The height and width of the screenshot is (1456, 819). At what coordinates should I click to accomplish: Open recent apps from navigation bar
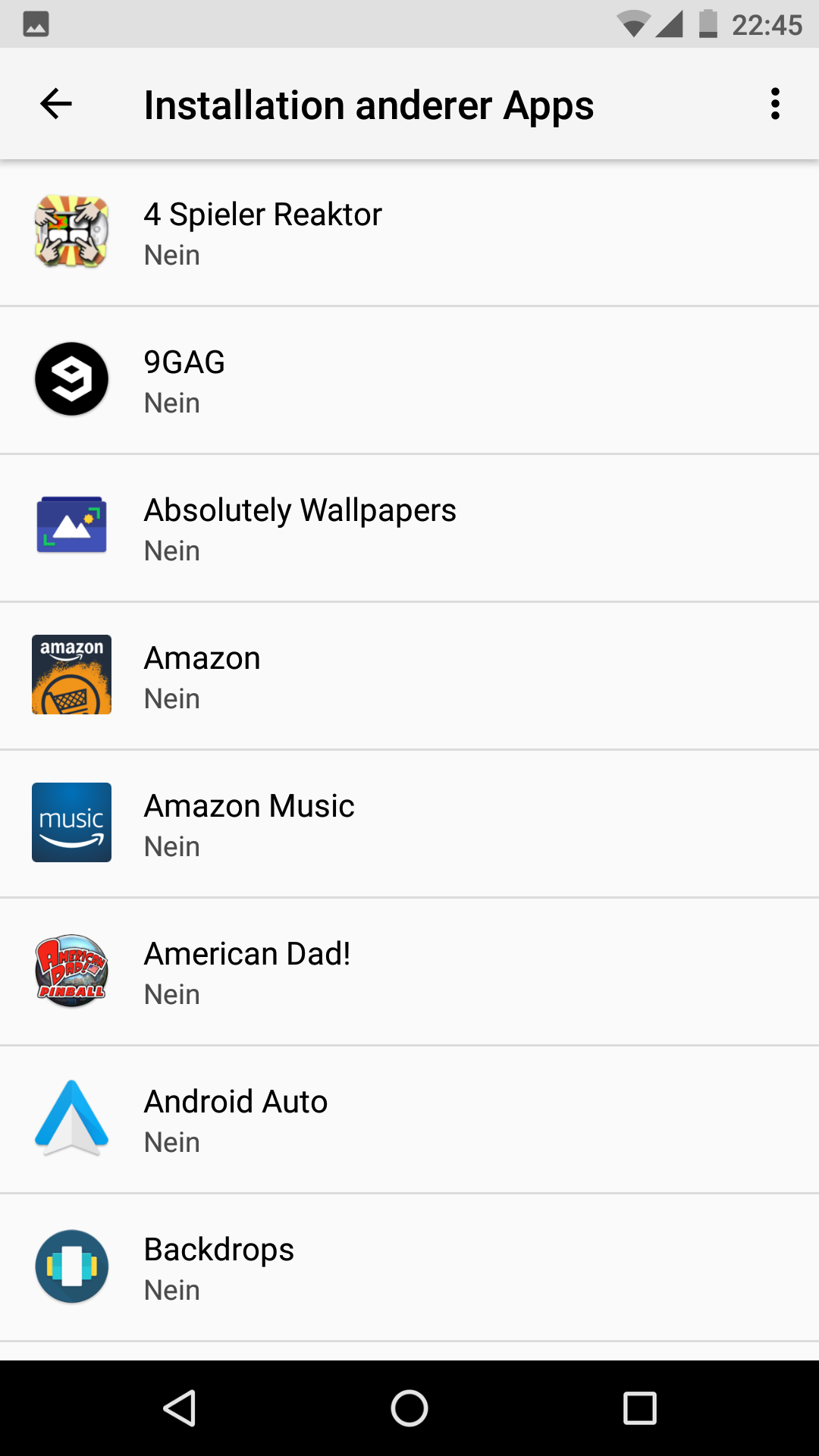coord(639,1408)
